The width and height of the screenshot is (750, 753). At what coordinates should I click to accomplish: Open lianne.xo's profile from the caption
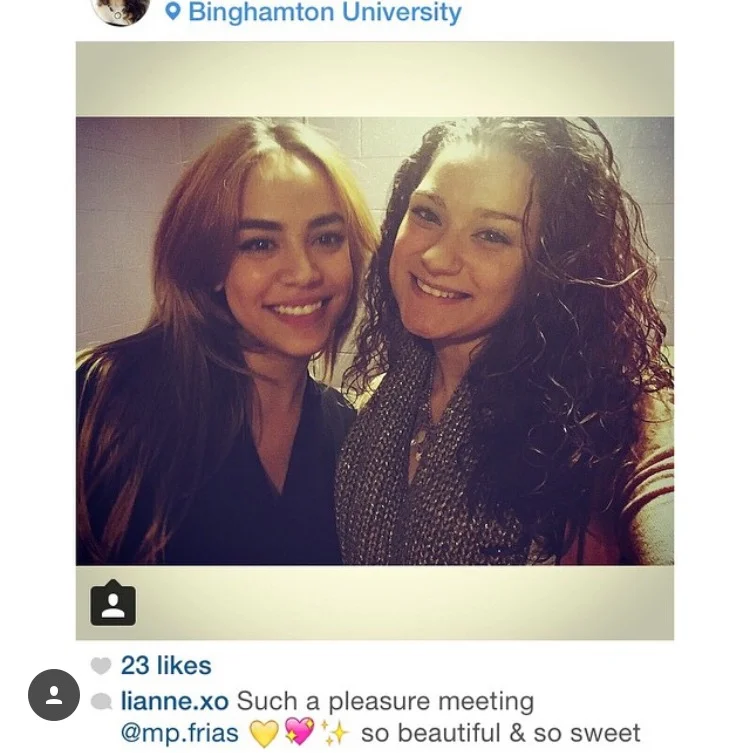[174, 701]
